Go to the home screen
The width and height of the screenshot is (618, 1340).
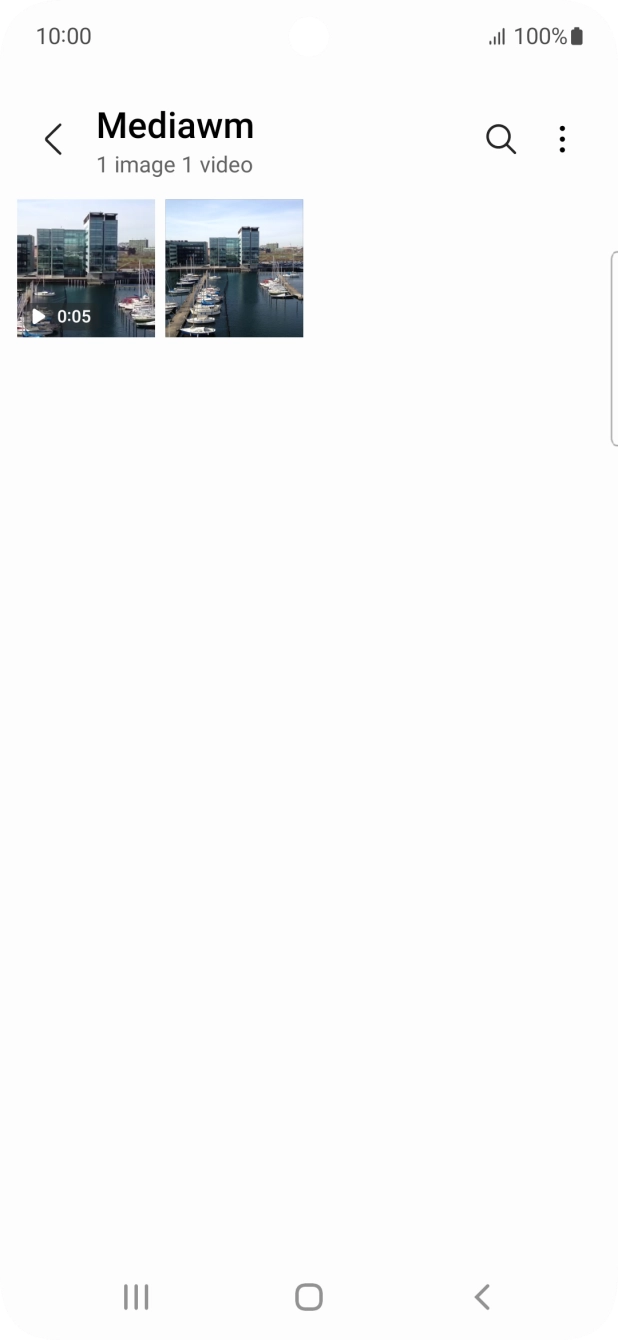[x=309, y=1297]
